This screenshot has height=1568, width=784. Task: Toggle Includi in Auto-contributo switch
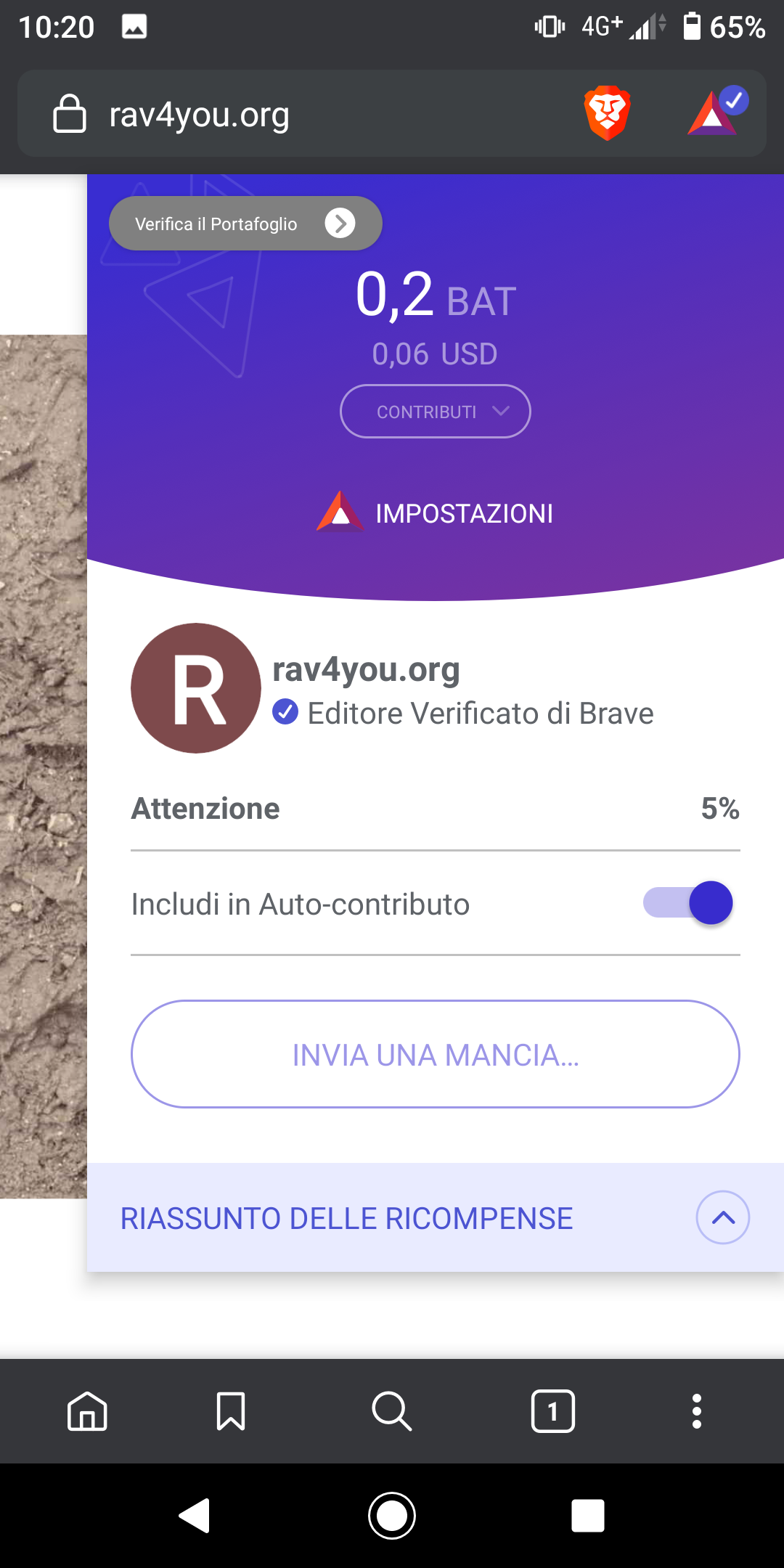click(688, 903)
